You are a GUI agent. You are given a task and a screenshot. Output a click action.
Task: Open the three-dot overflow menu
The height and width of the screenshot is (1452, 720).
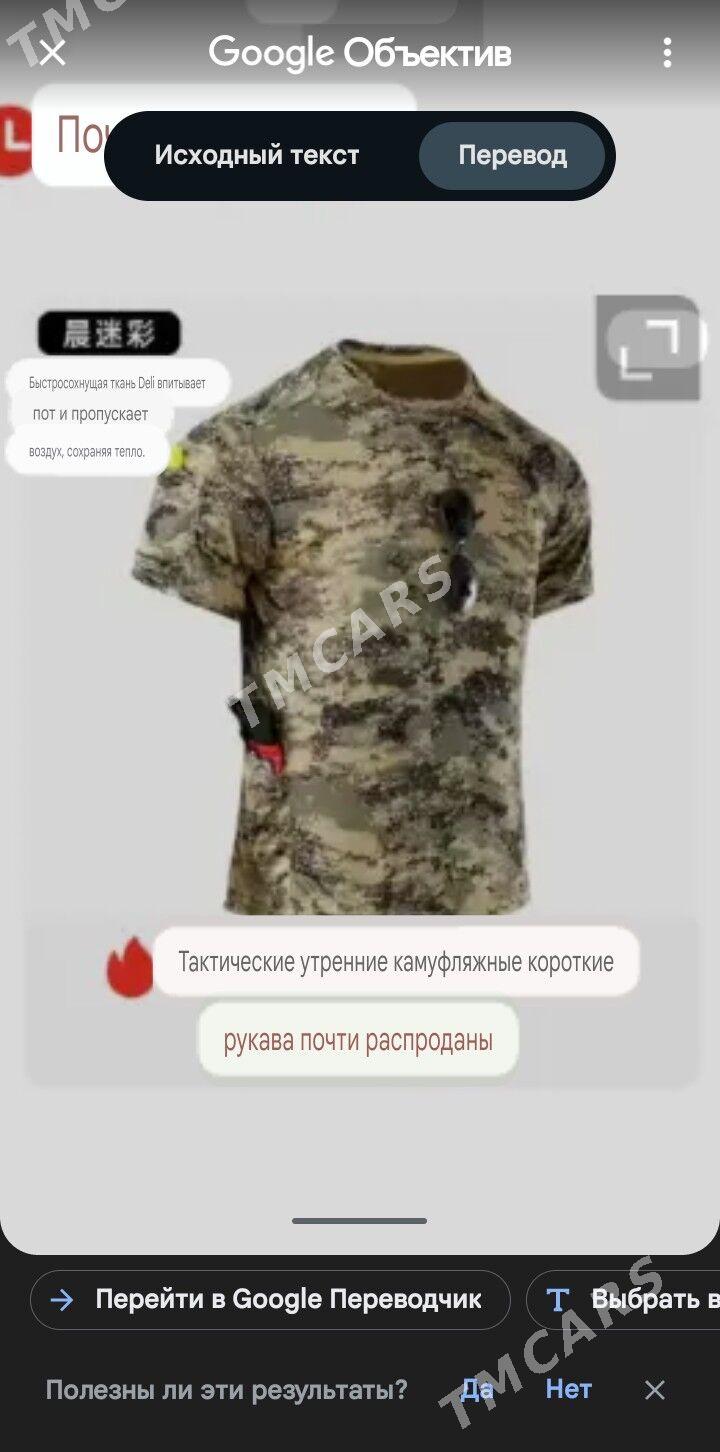pos(667,53)
